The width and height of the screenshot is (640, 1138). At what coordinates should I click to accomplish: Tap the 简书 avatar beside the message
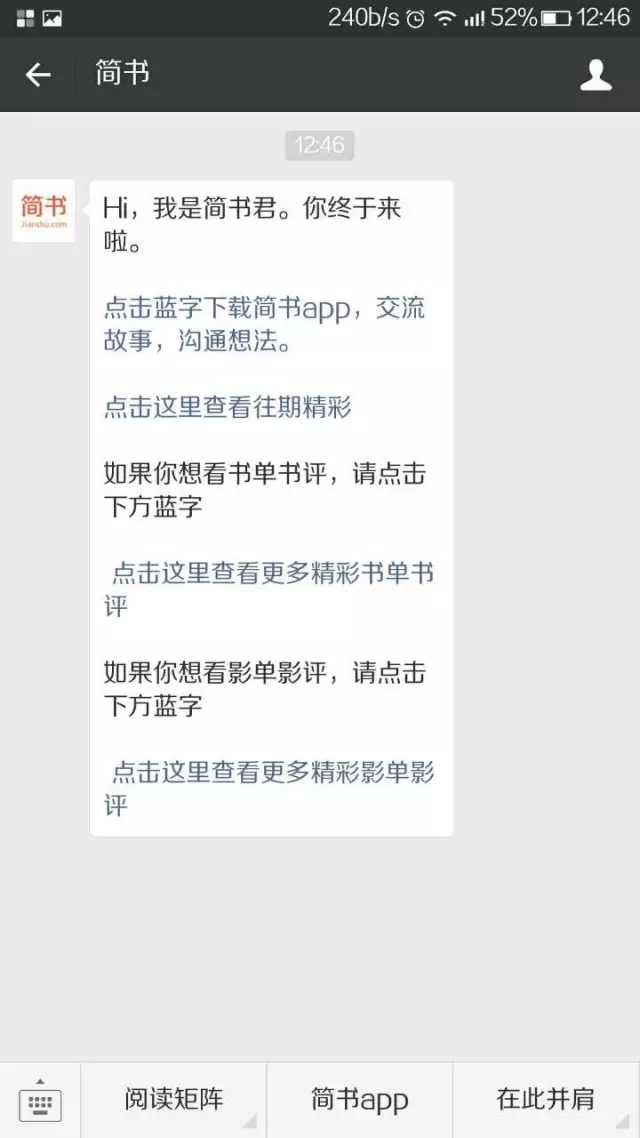click(x=44, y=211)
